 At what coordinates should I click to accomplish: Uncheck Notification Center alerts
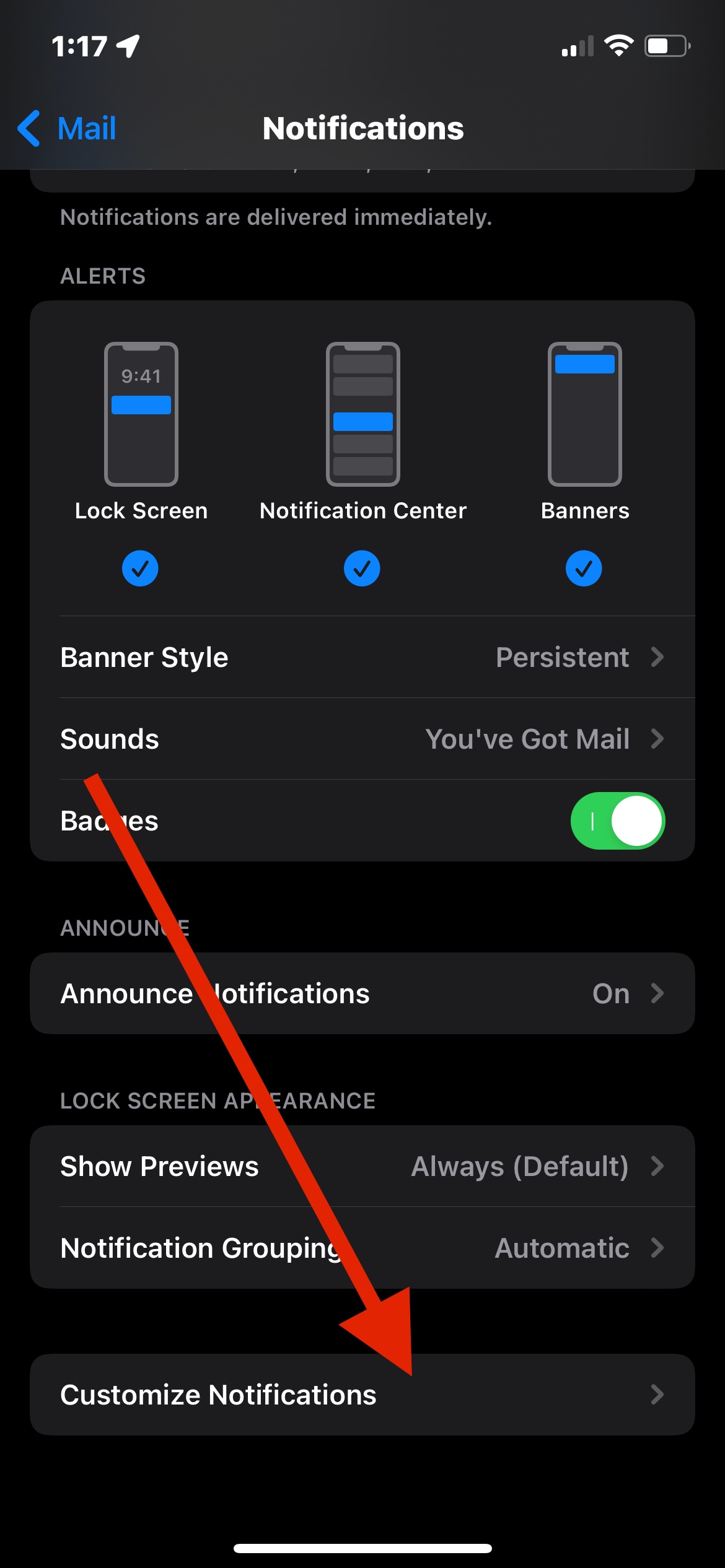click(x=362, y=568)
